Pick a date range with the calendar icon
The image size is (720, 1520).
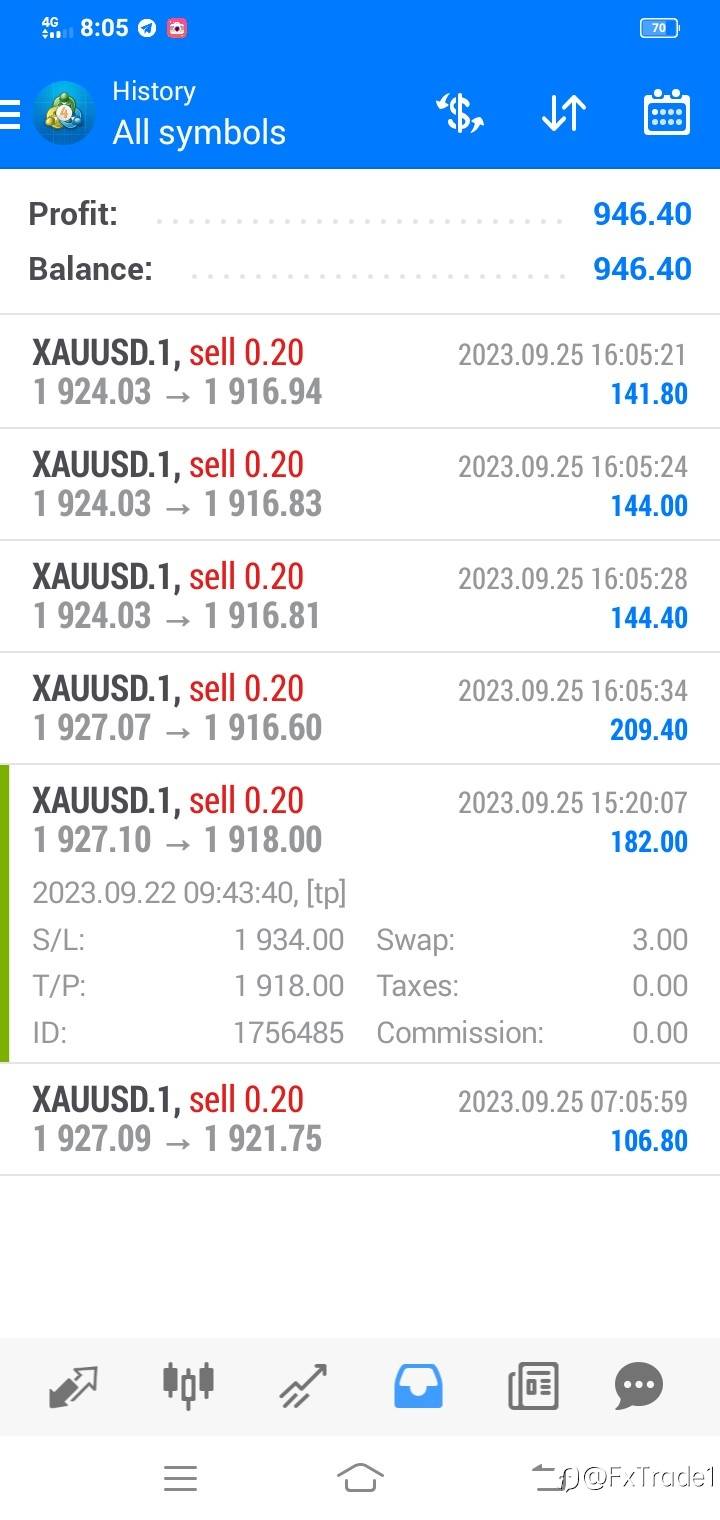point(666,113)
